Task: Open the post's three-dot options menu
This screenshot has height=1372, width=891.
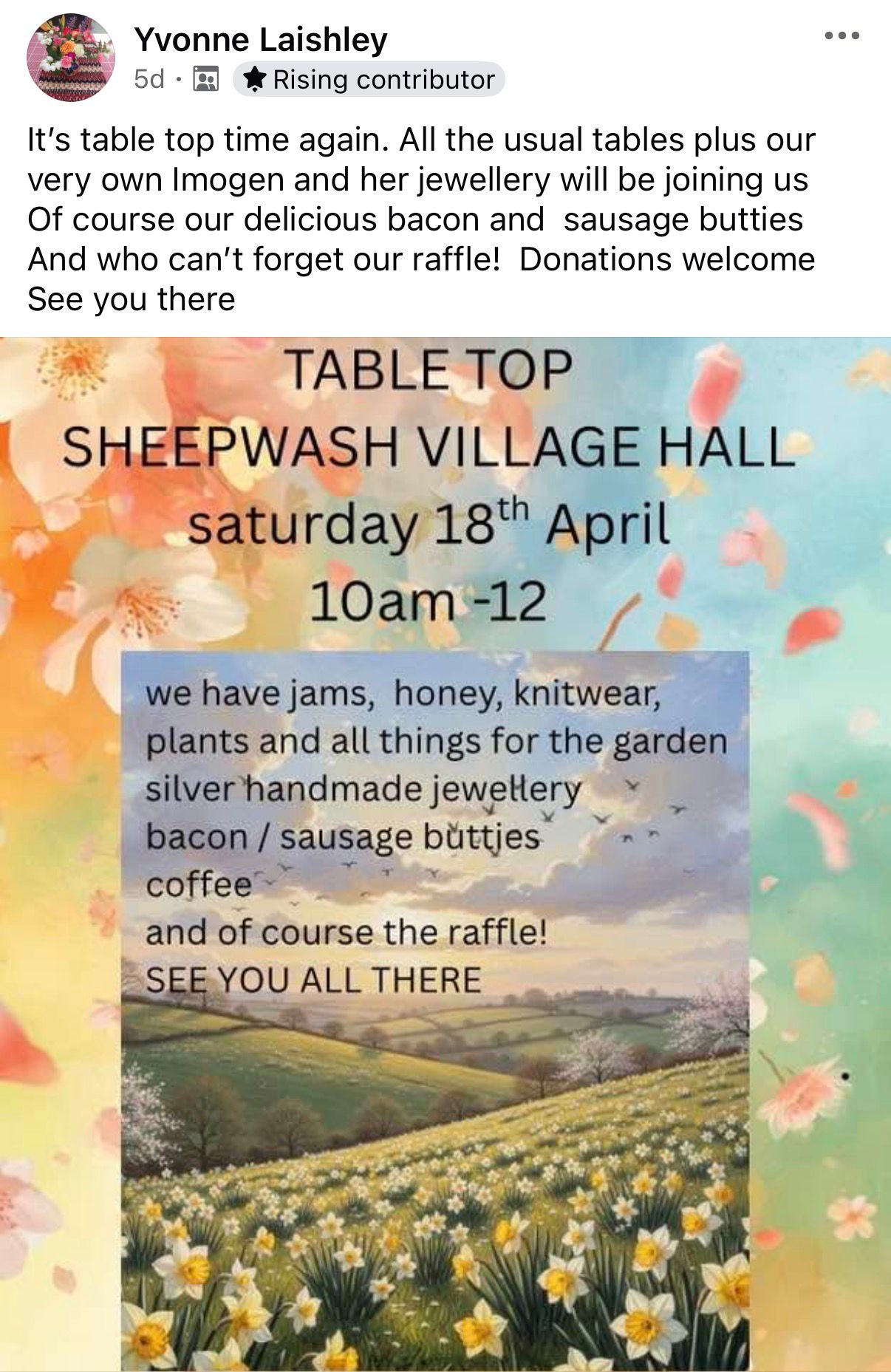Action: 842,35
